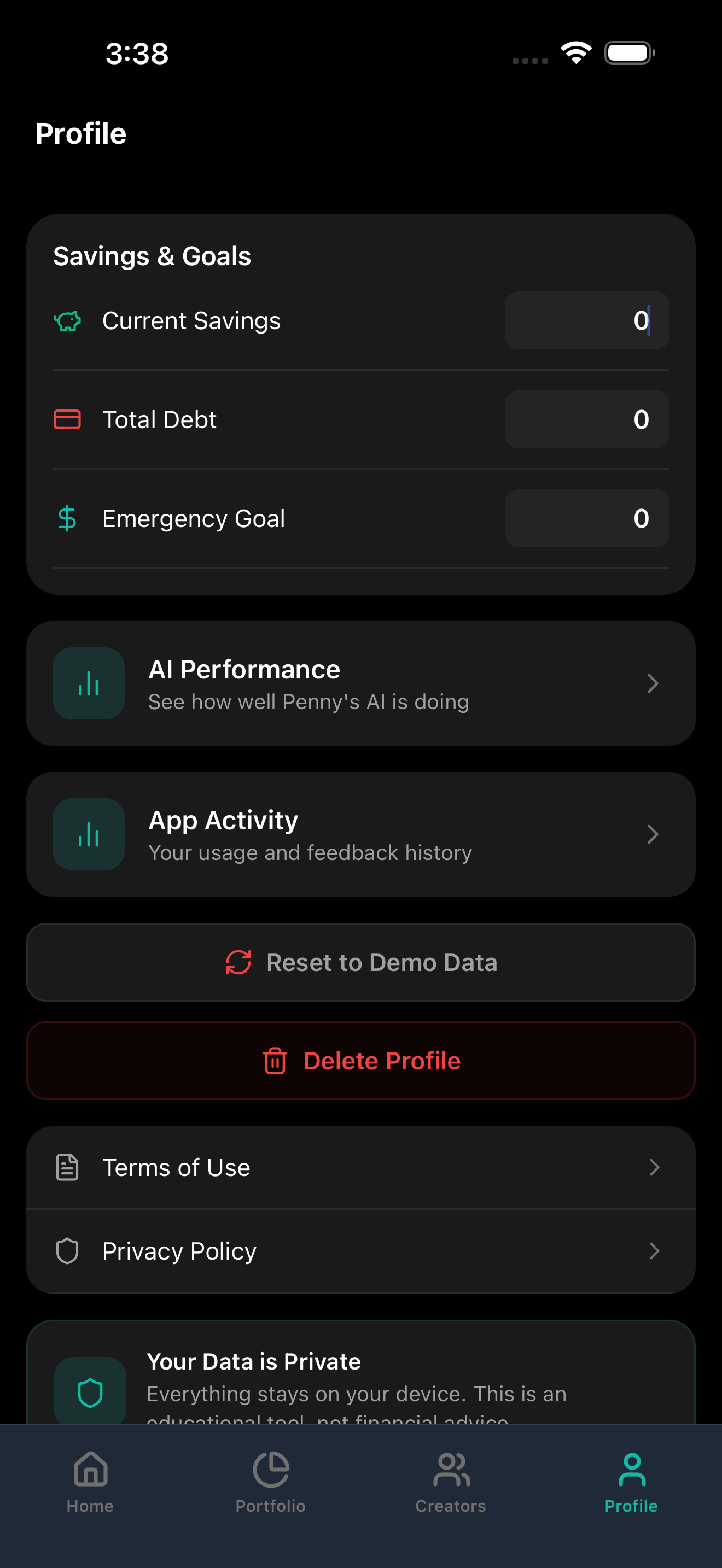Tap the Total Debt input field
722x1568 pixels.
point(586,419)
